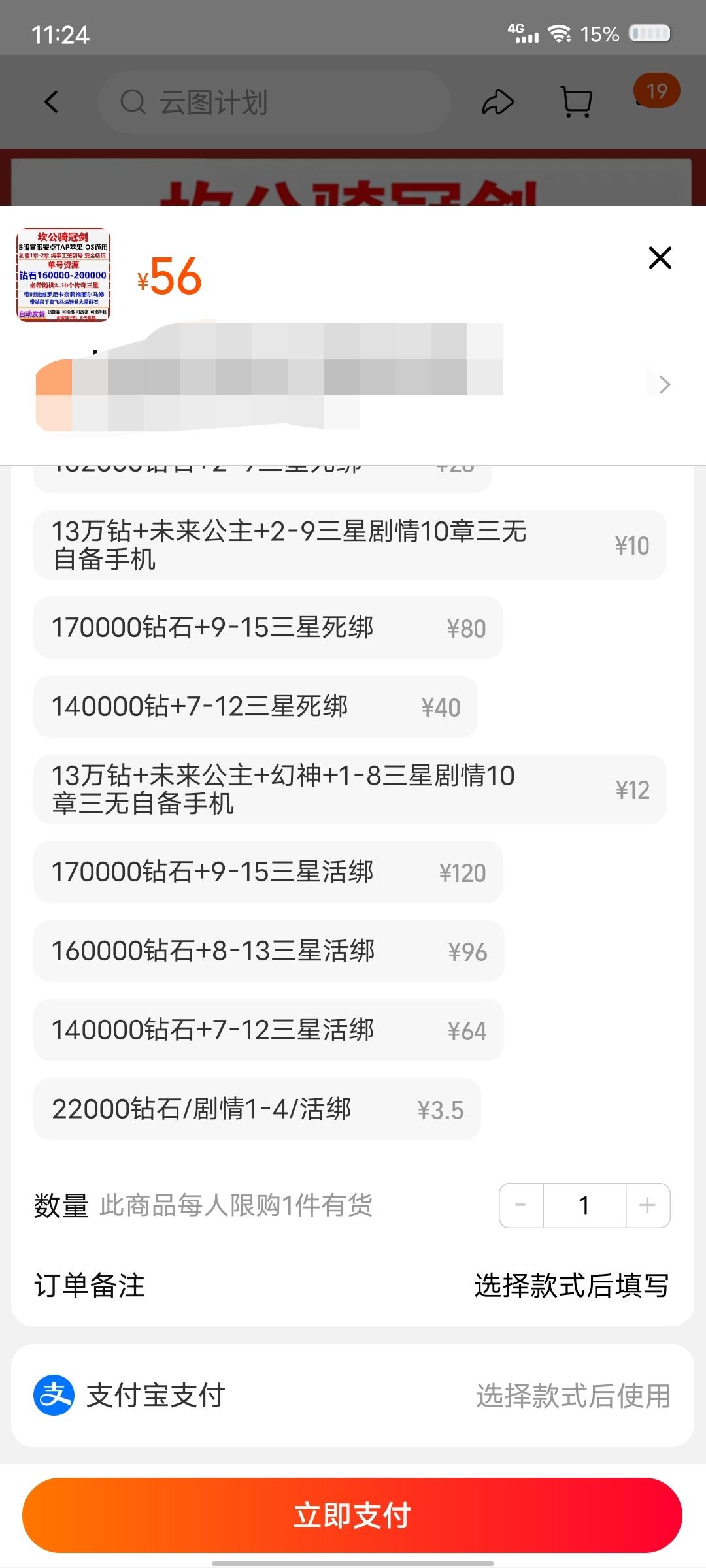Open the 订单备注 order note row
This screenshot has width=706, height=1568.
(x=352, y=1285)
